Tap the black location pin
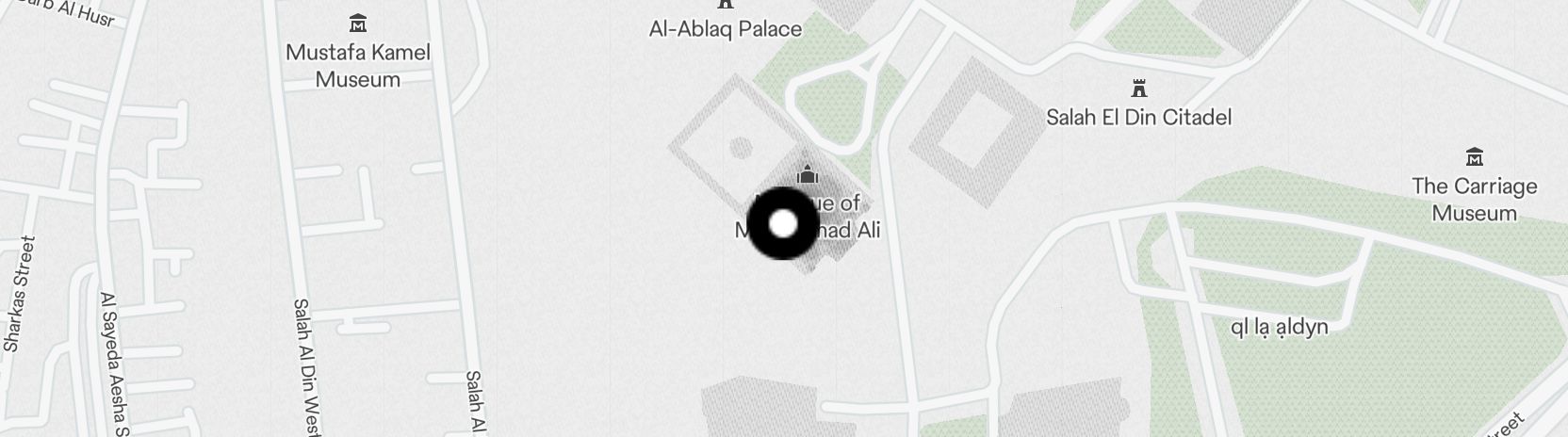 (783, 224)
